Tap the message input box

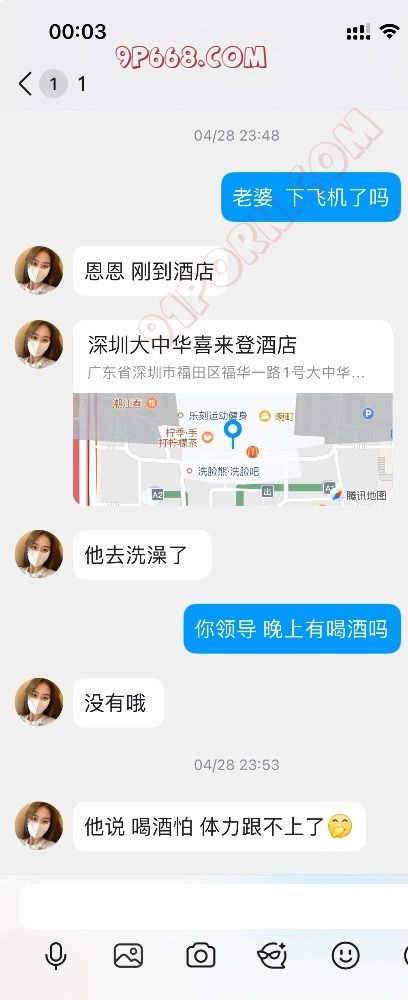pos(214,906)
